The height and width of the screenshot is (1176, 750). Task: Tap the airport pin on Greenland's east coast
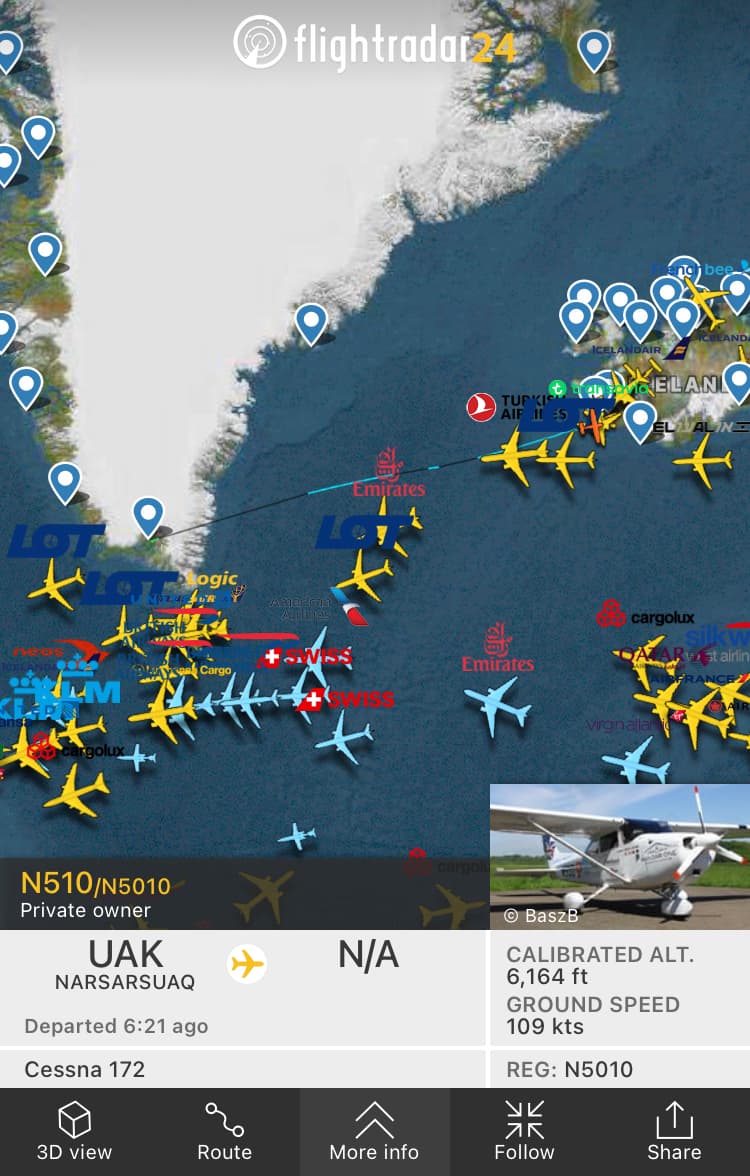[x=311, y=322]
